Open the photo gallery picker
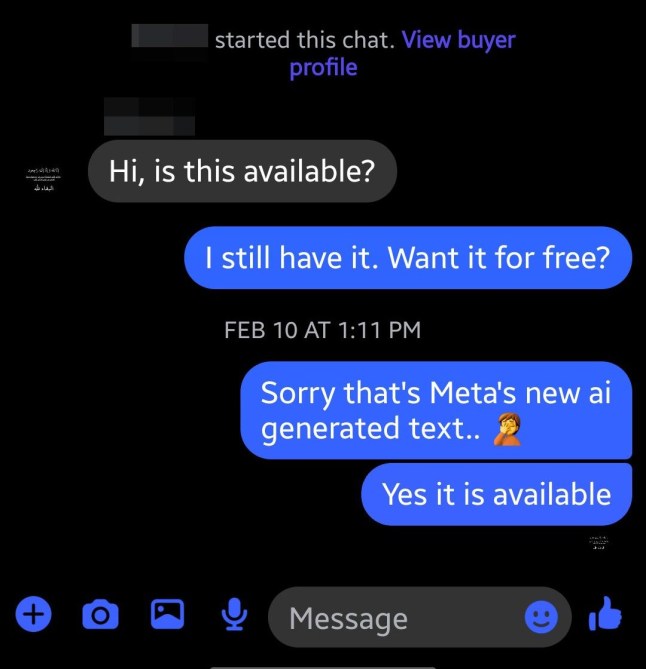Screen dimensions: 646x669 (x=166, y=615)
